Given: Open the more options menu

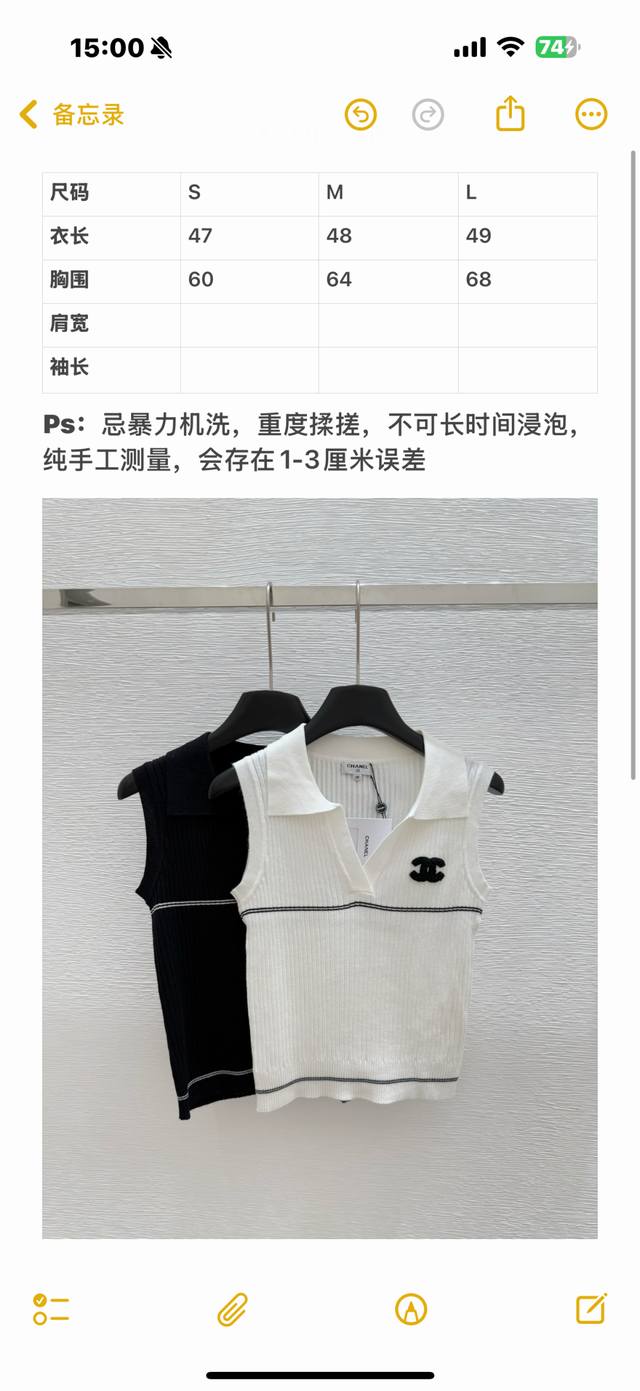Looking at the screenshot, I should point(591,114).
